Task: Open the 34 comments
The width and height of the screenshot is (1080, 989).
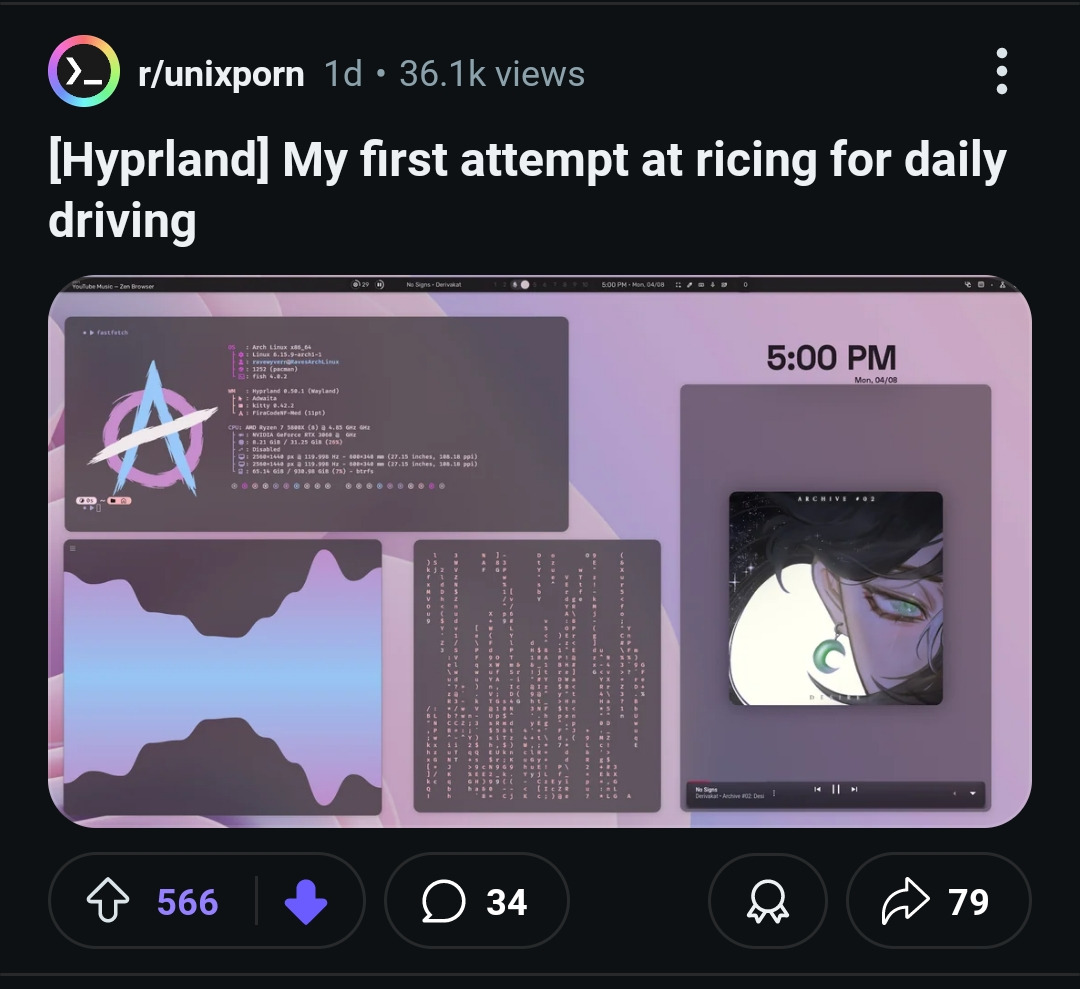Action: [x=476, y=902]
